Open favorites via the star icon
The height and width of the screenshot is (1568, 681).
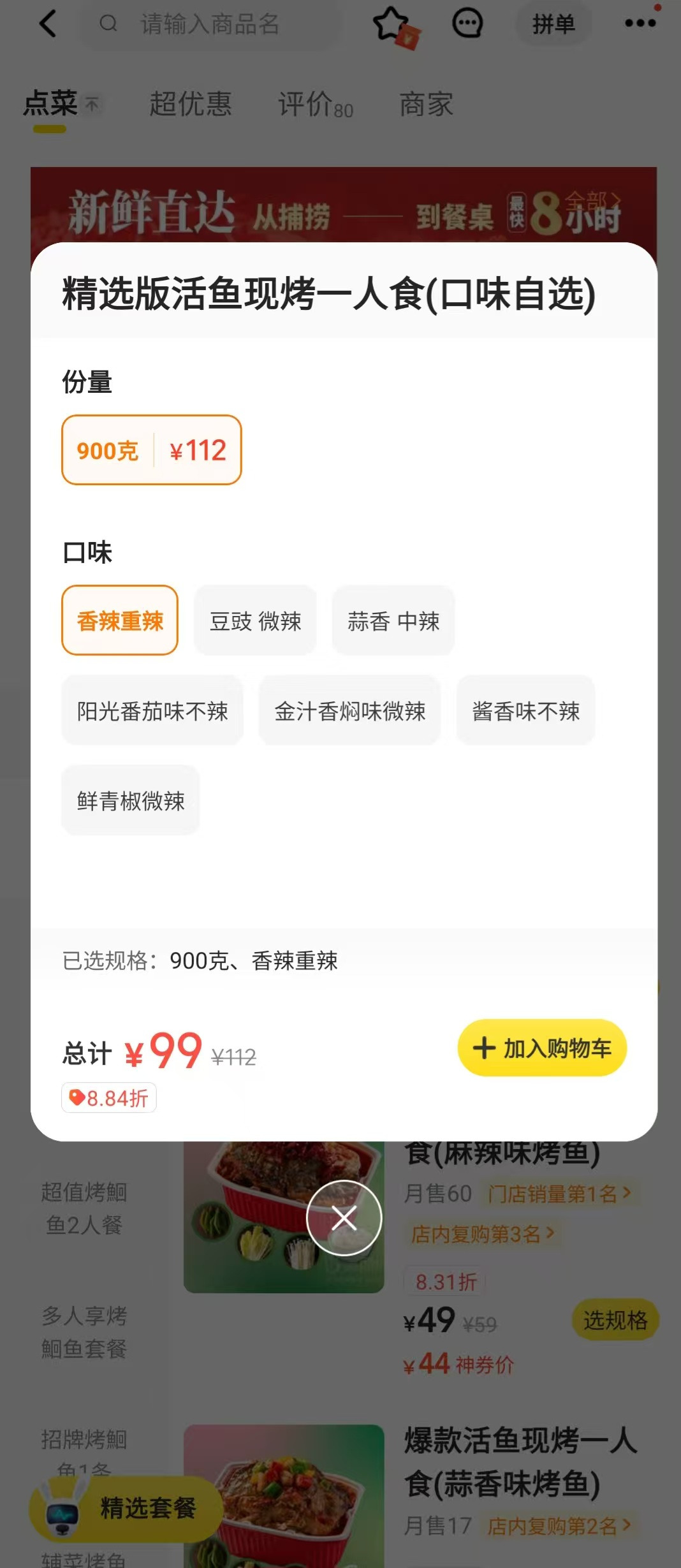point(392,22)
